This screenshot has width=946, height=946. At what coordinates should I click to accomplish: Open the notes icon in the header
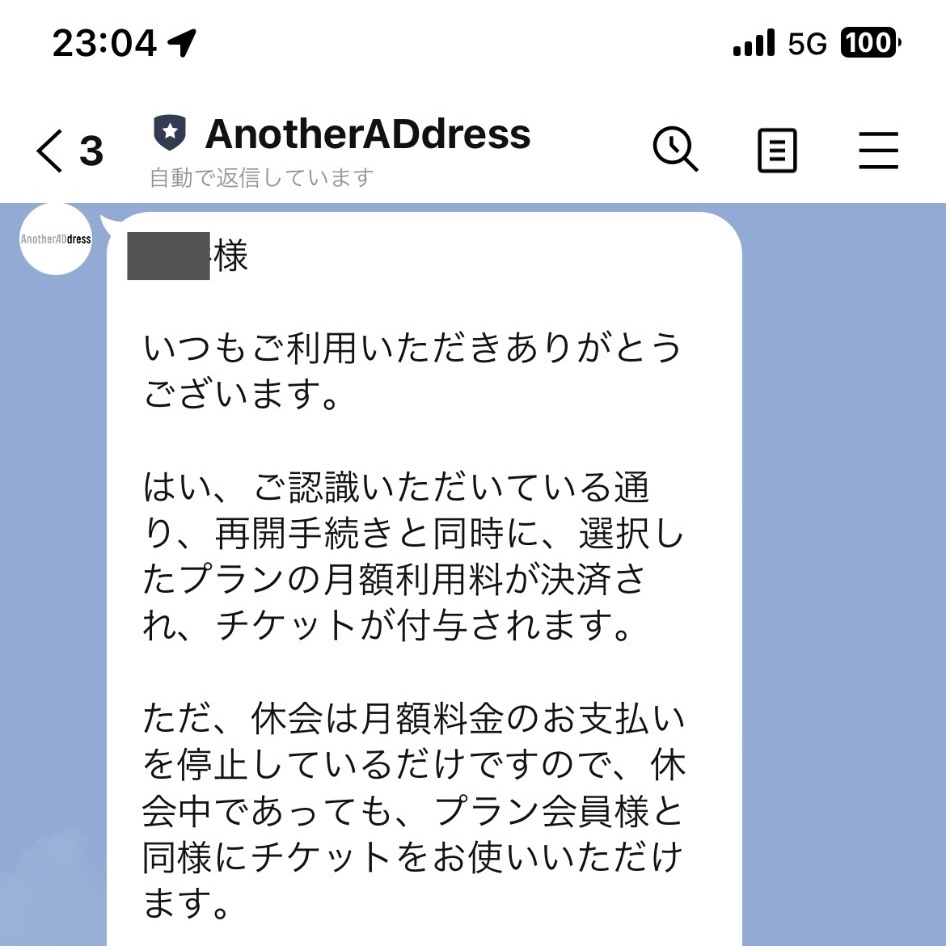[x=777, y=152]
